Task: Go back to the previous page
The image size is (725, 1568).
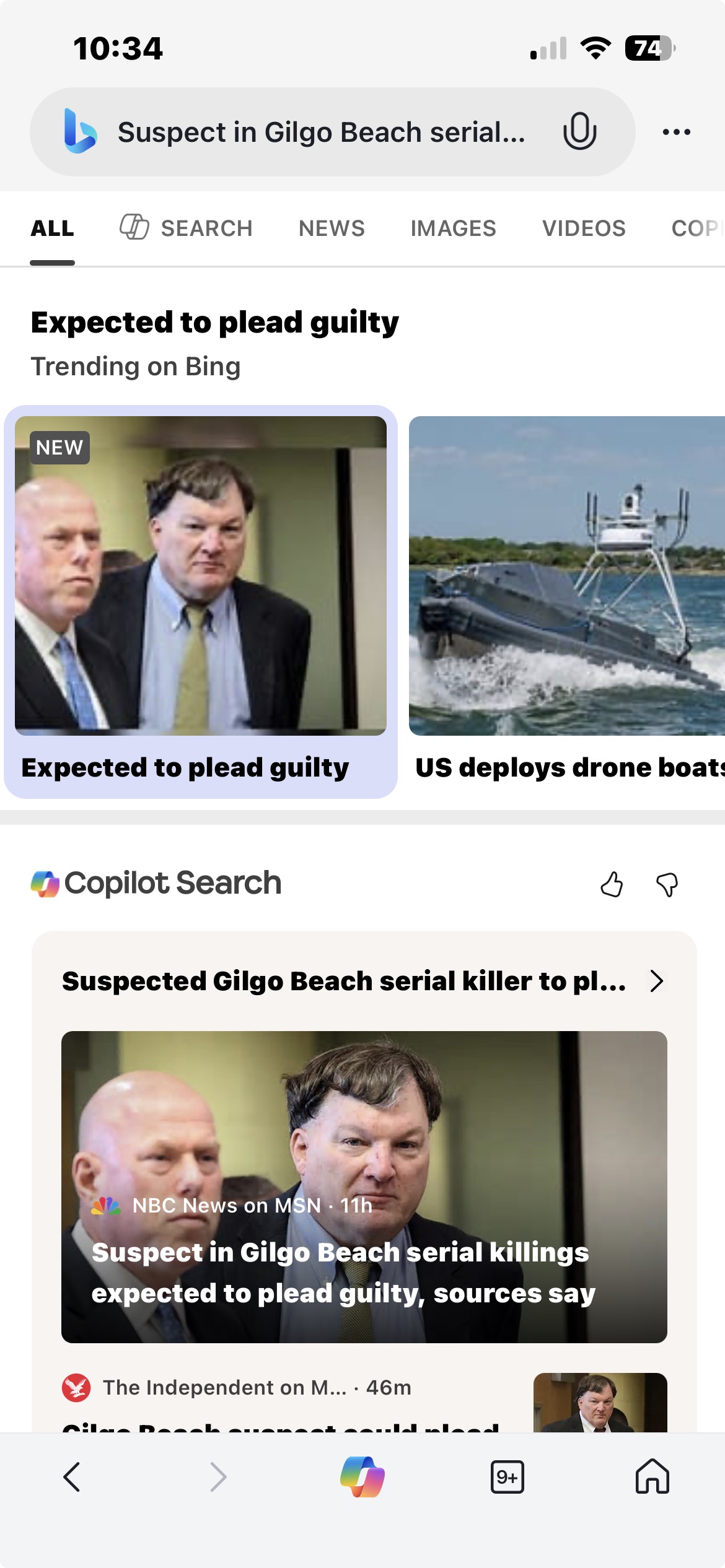Action: pos(72,1477)
